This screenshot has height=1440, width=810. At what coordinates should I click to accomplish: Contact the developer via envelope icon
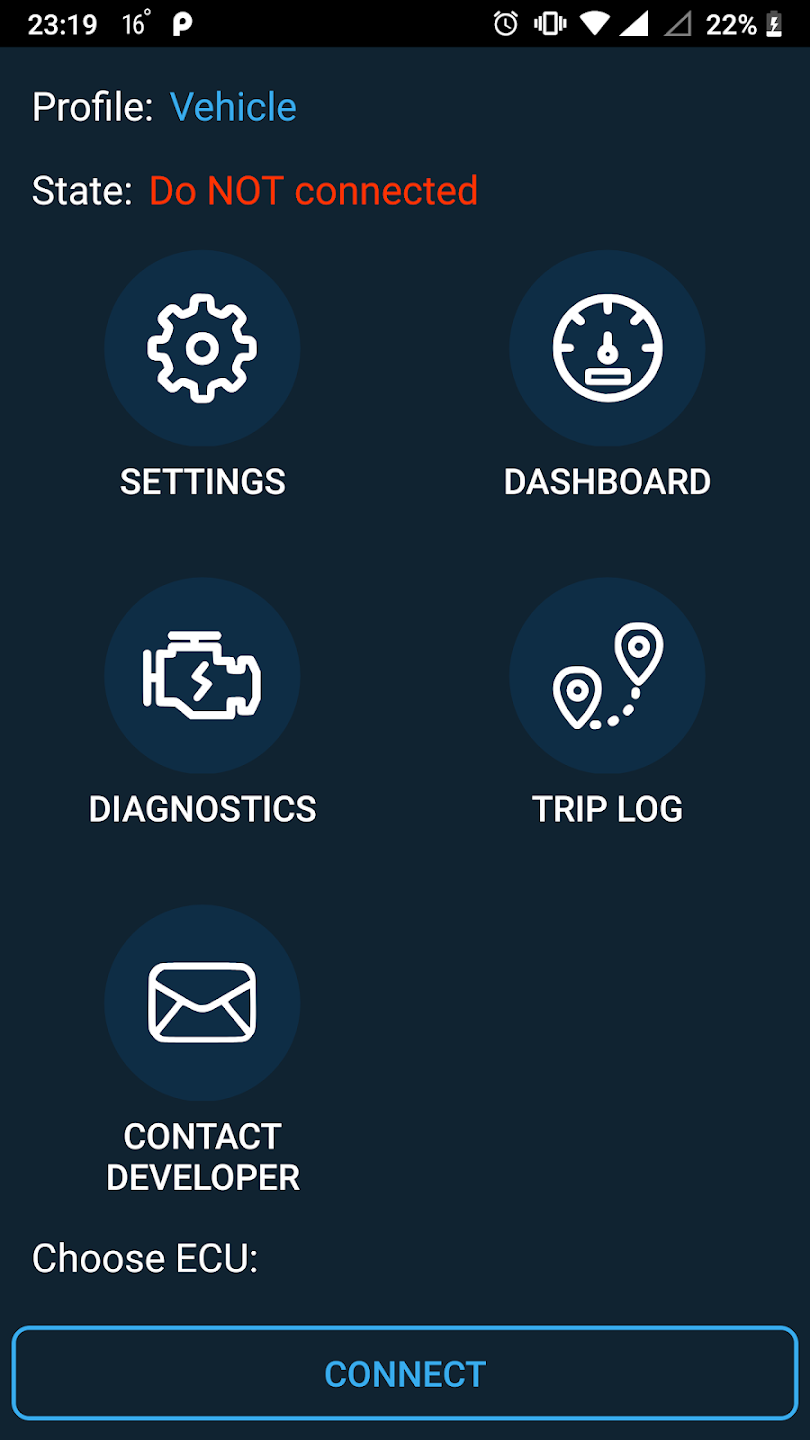click(x=202, y=1003)
